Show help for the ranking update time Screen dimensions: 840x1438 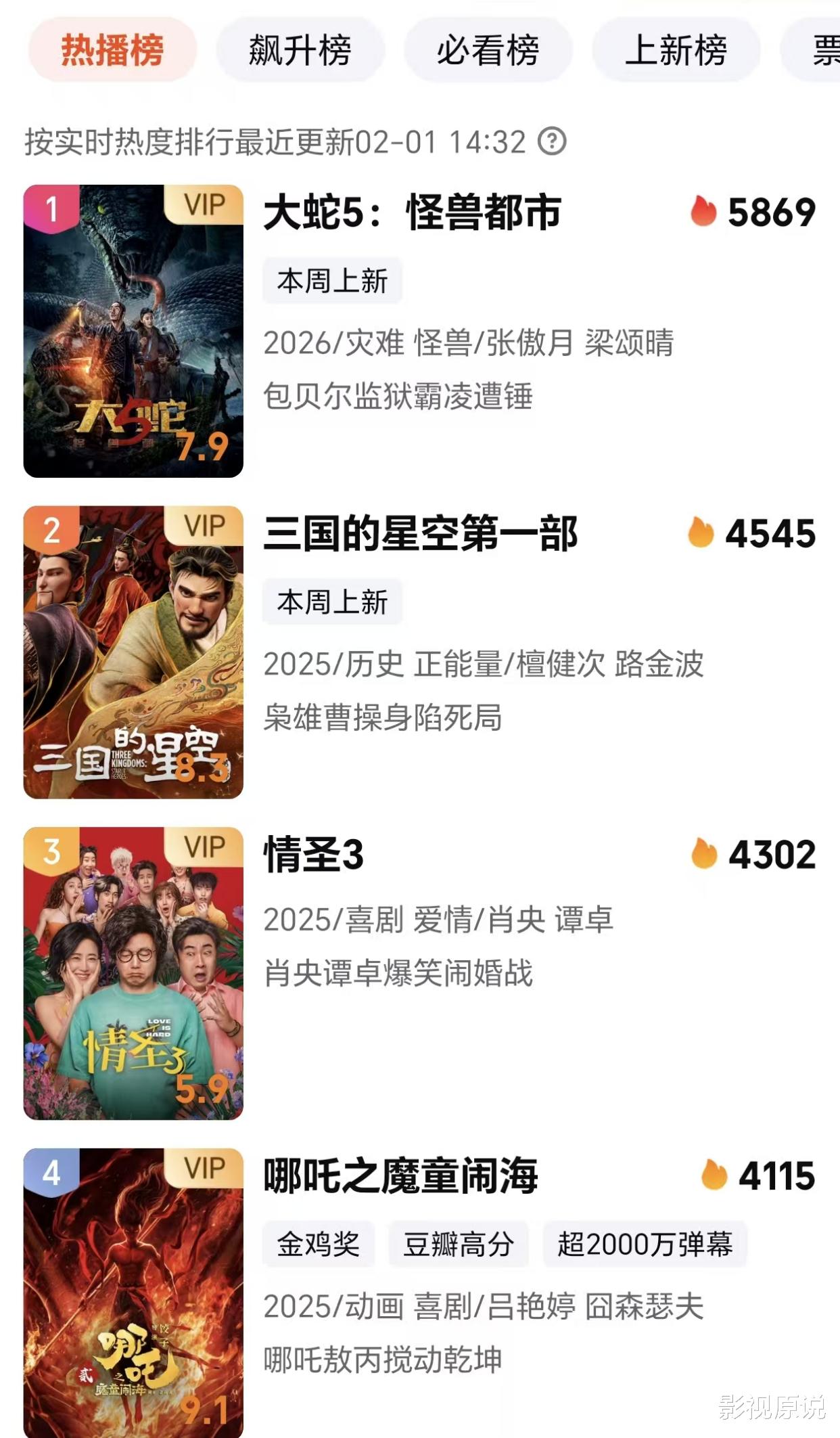[x=552, y=141]
